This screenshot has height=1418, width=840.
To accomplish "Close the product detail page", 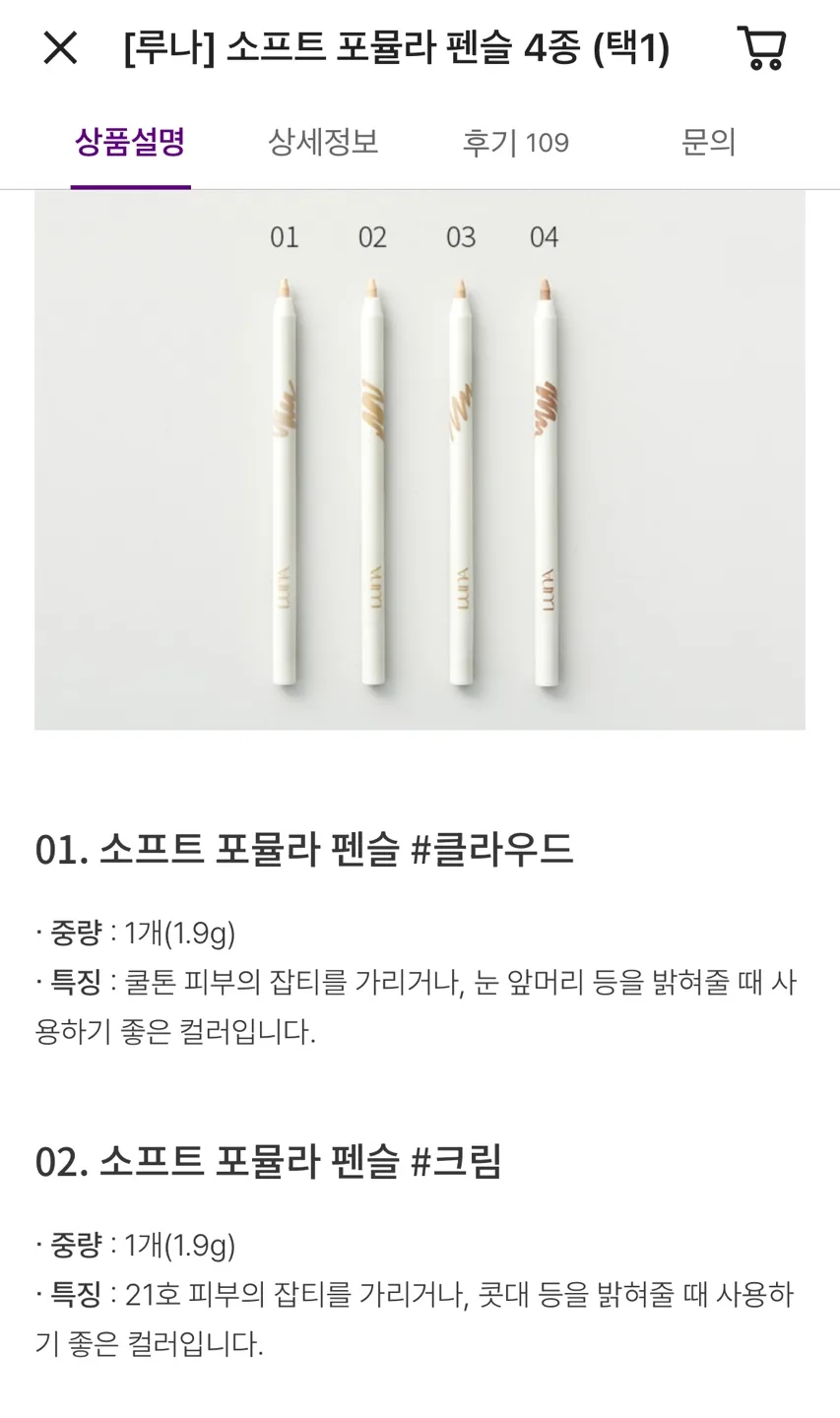I will pyautogui.click(x=60, y=47).
